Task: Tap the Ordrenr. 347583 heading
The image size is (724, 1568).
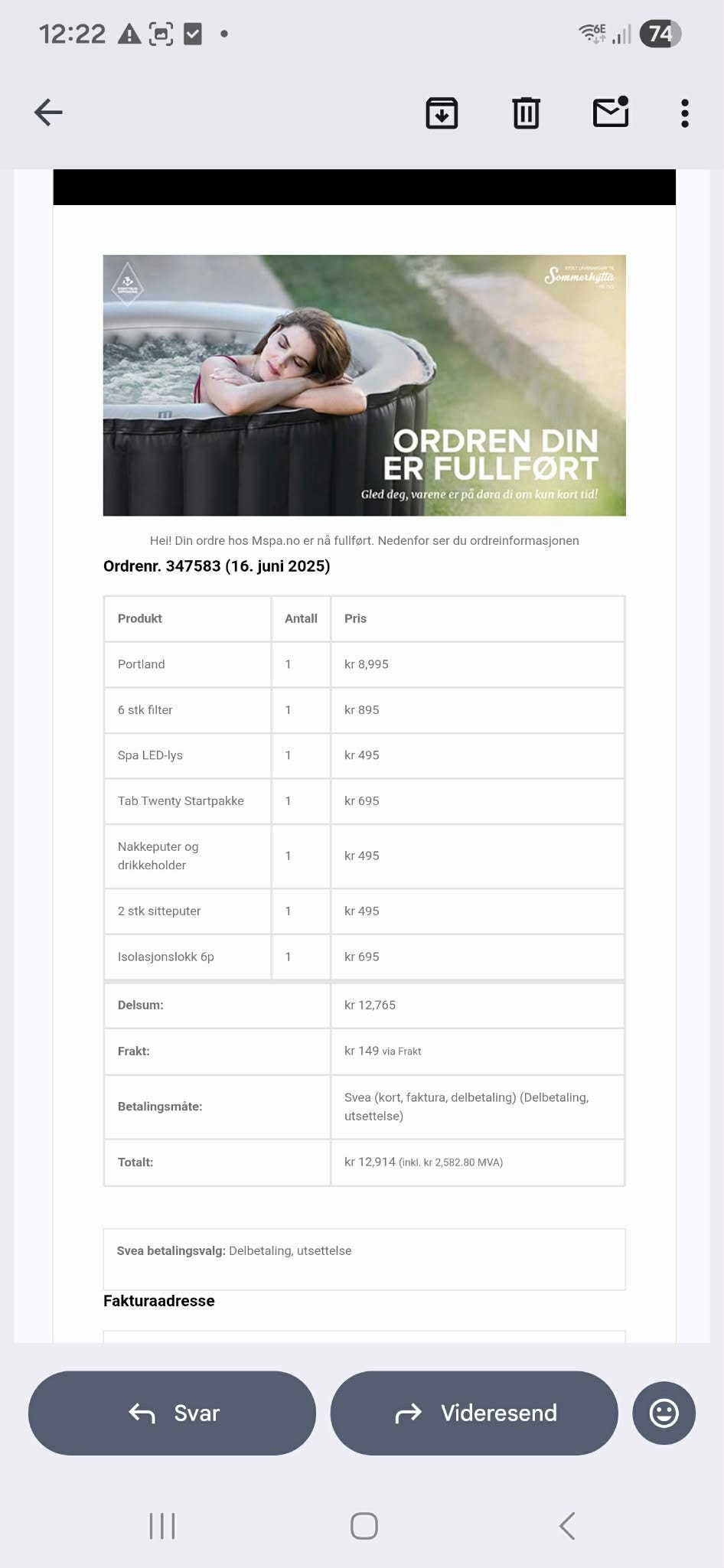Action: click(217, 567)
